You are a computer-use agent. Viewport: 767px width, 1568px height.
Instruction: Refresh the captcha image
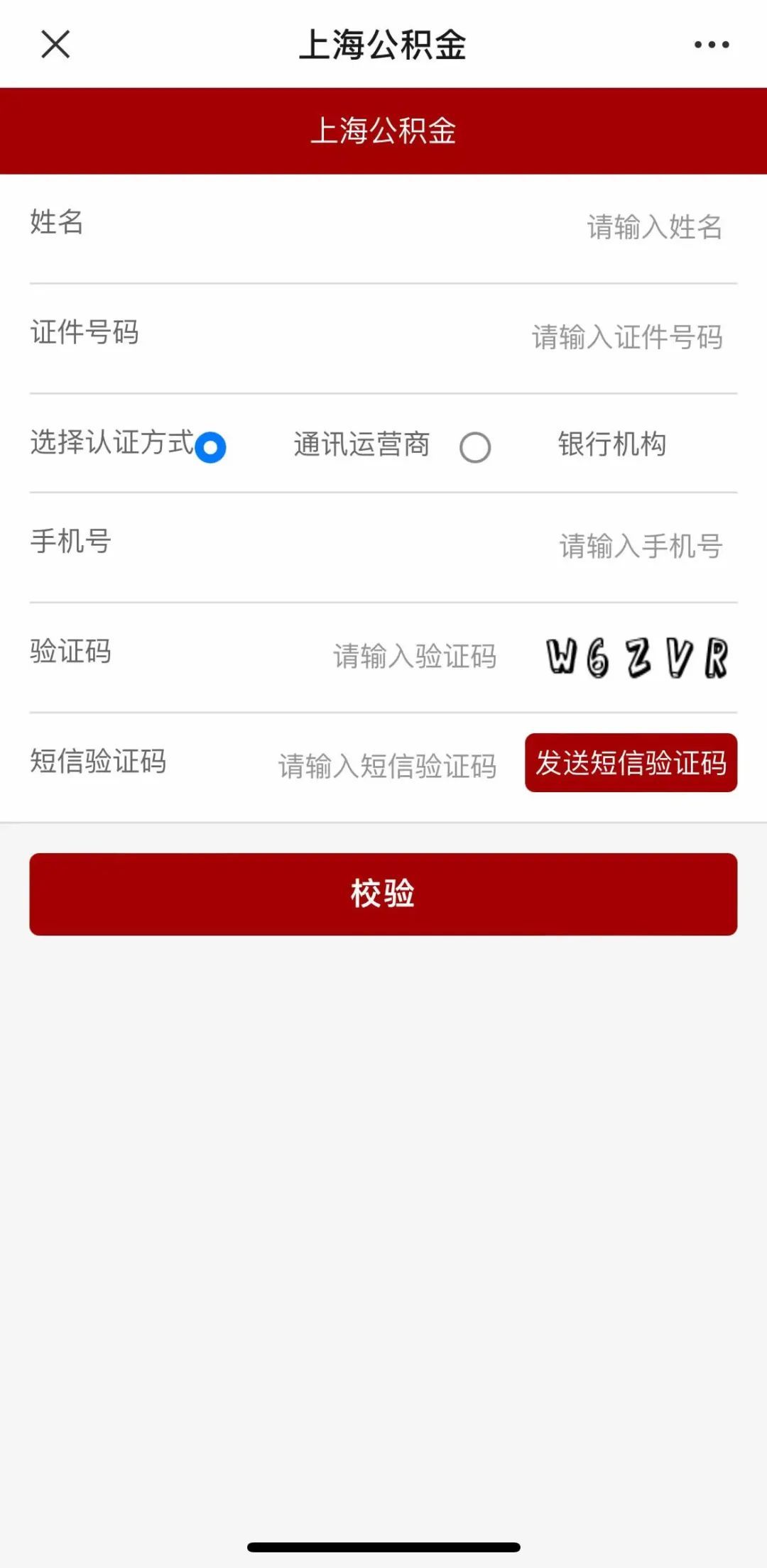point(637,657)
